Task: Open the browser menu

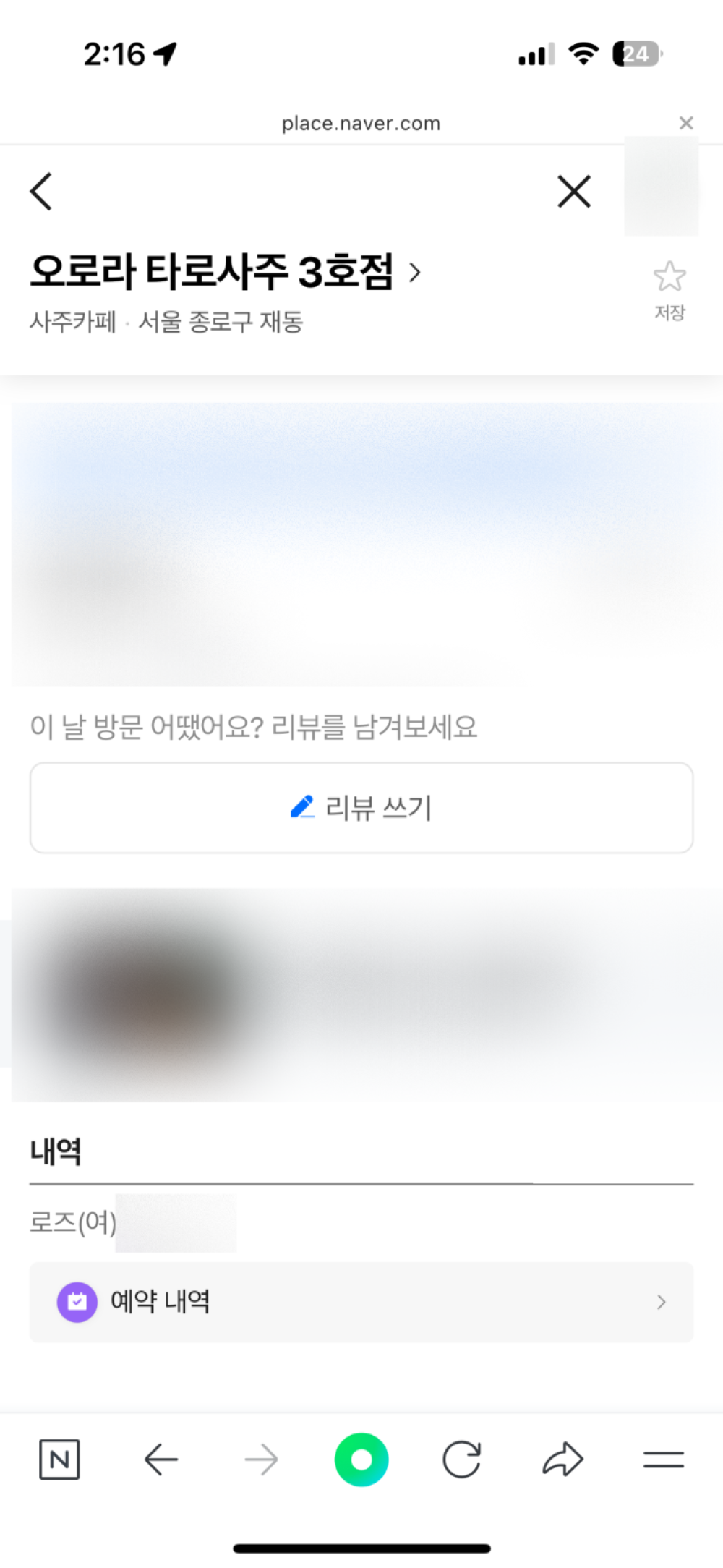Action: [x=663, y=1460]
